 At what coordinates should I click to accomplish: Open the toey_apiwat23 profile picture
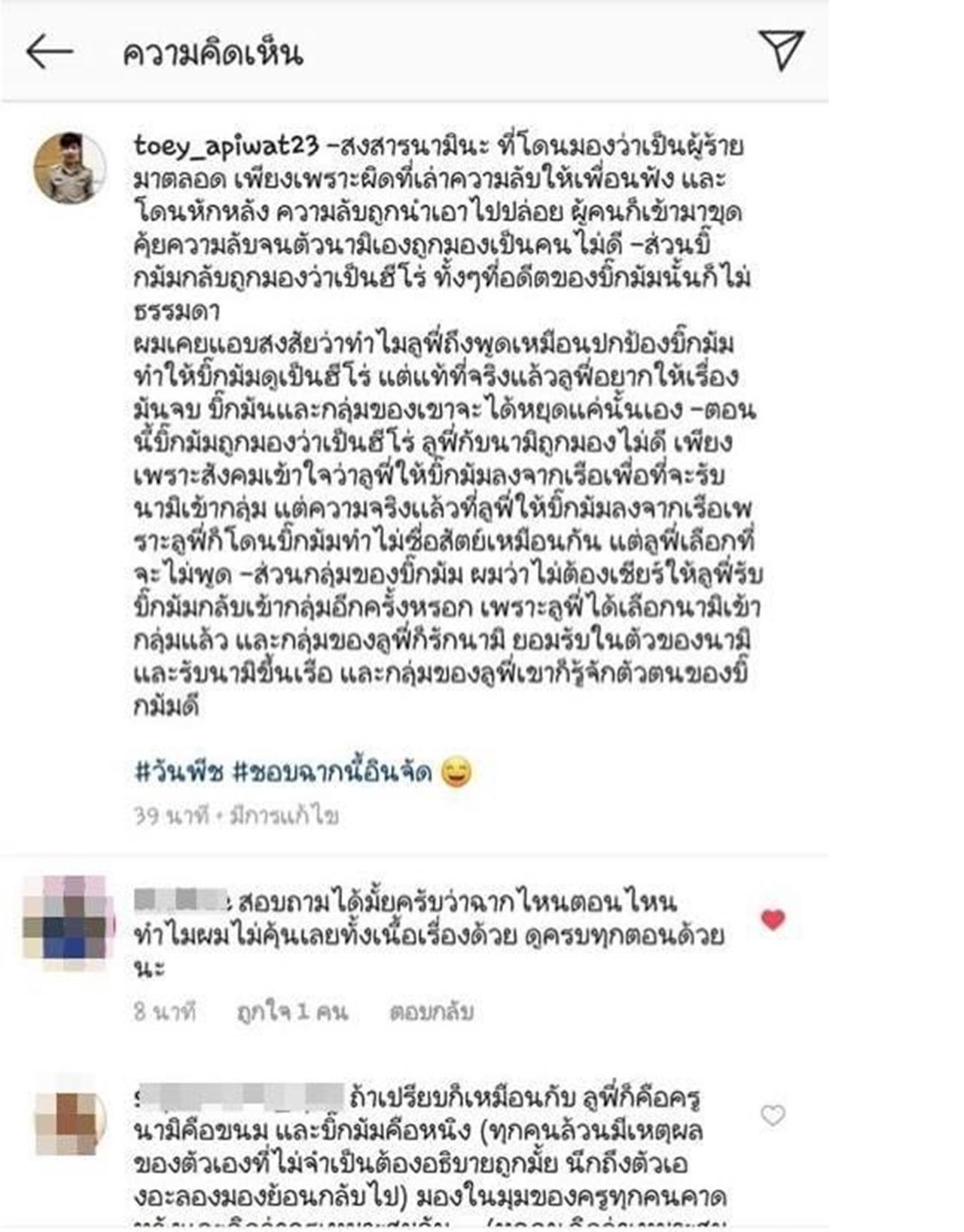click(70, 169)
